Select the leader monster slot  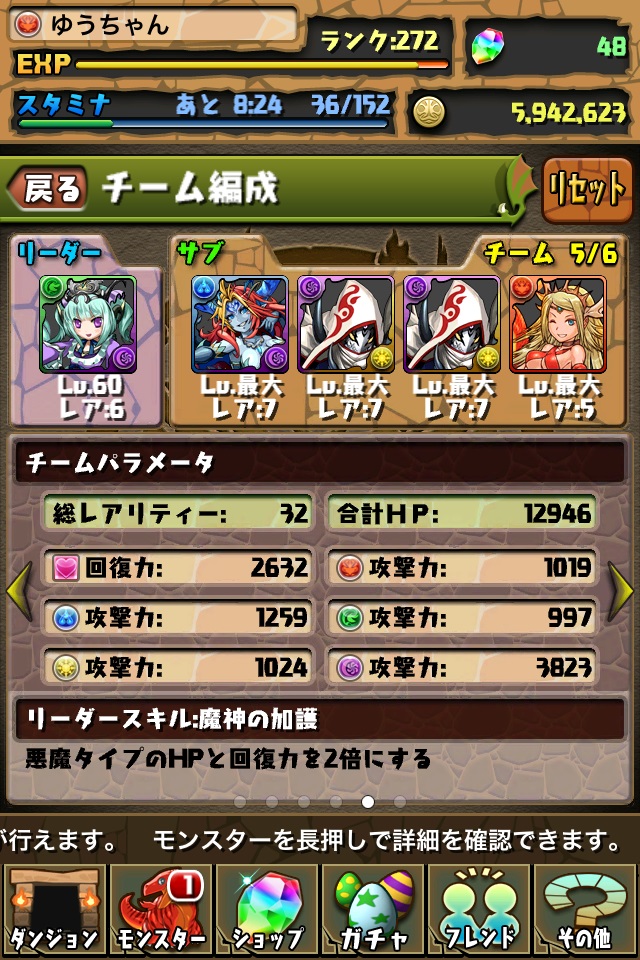coord(87,324)
